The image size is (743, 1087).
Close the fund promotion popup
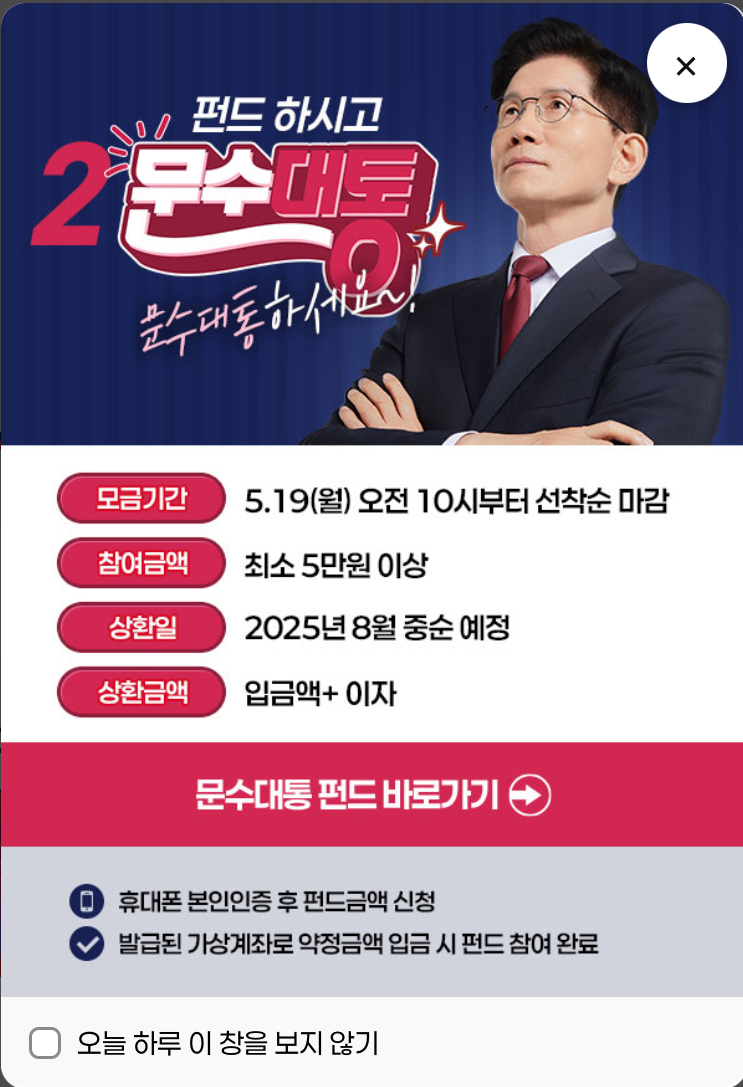coord(686,65)
